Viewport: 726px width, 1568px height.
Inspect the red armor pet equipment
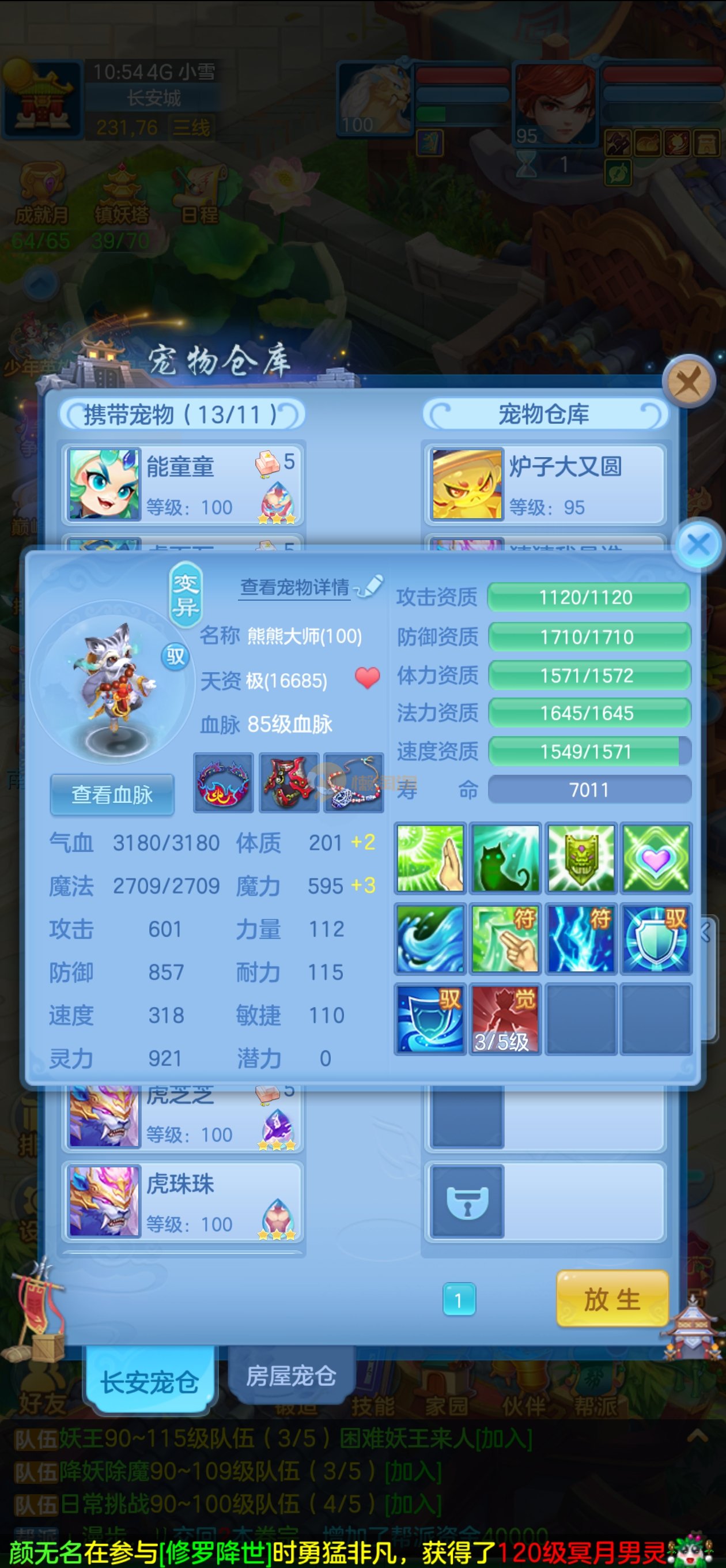(289, 783)
